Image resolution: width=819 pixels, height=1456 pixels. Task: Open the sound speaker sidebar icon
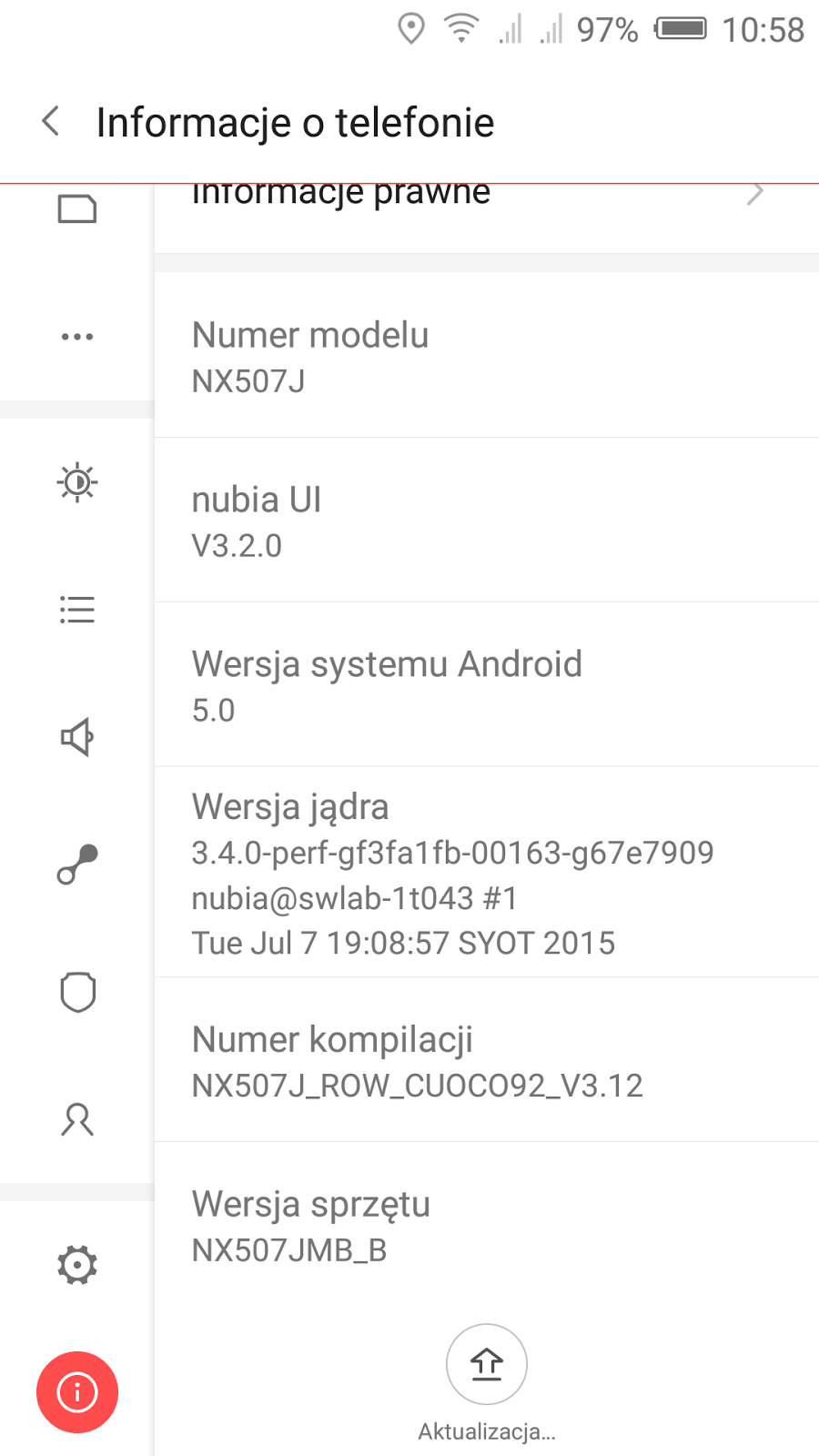pos(77,737)
